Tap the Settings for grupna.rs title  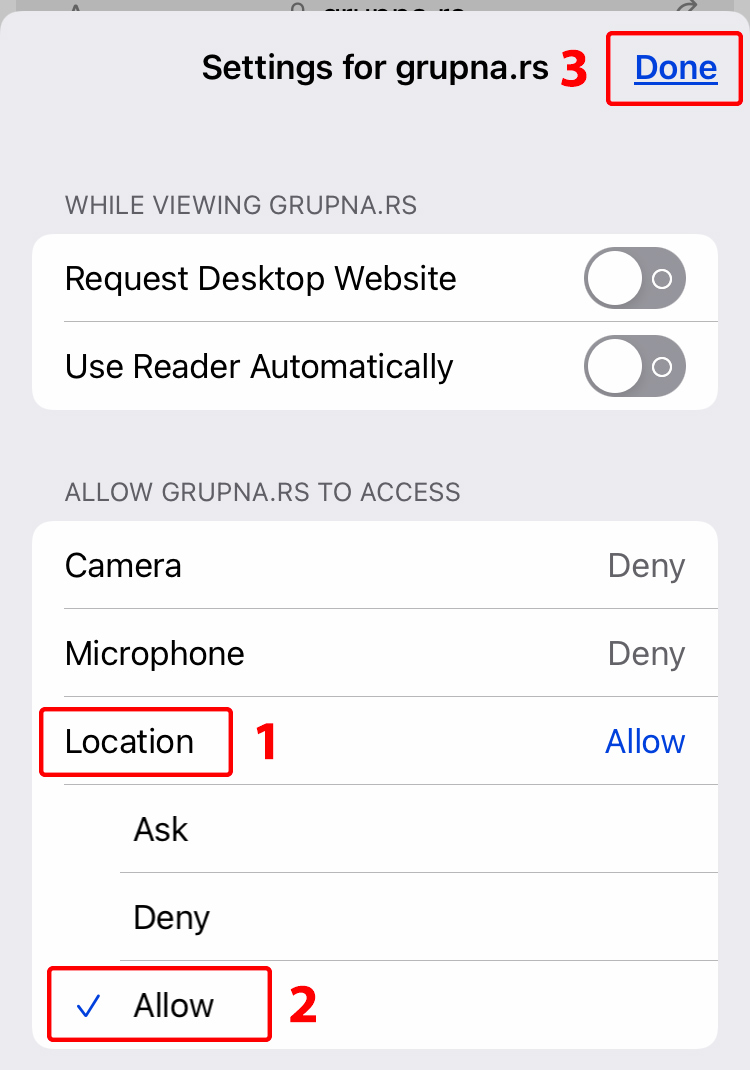[374, 67]
